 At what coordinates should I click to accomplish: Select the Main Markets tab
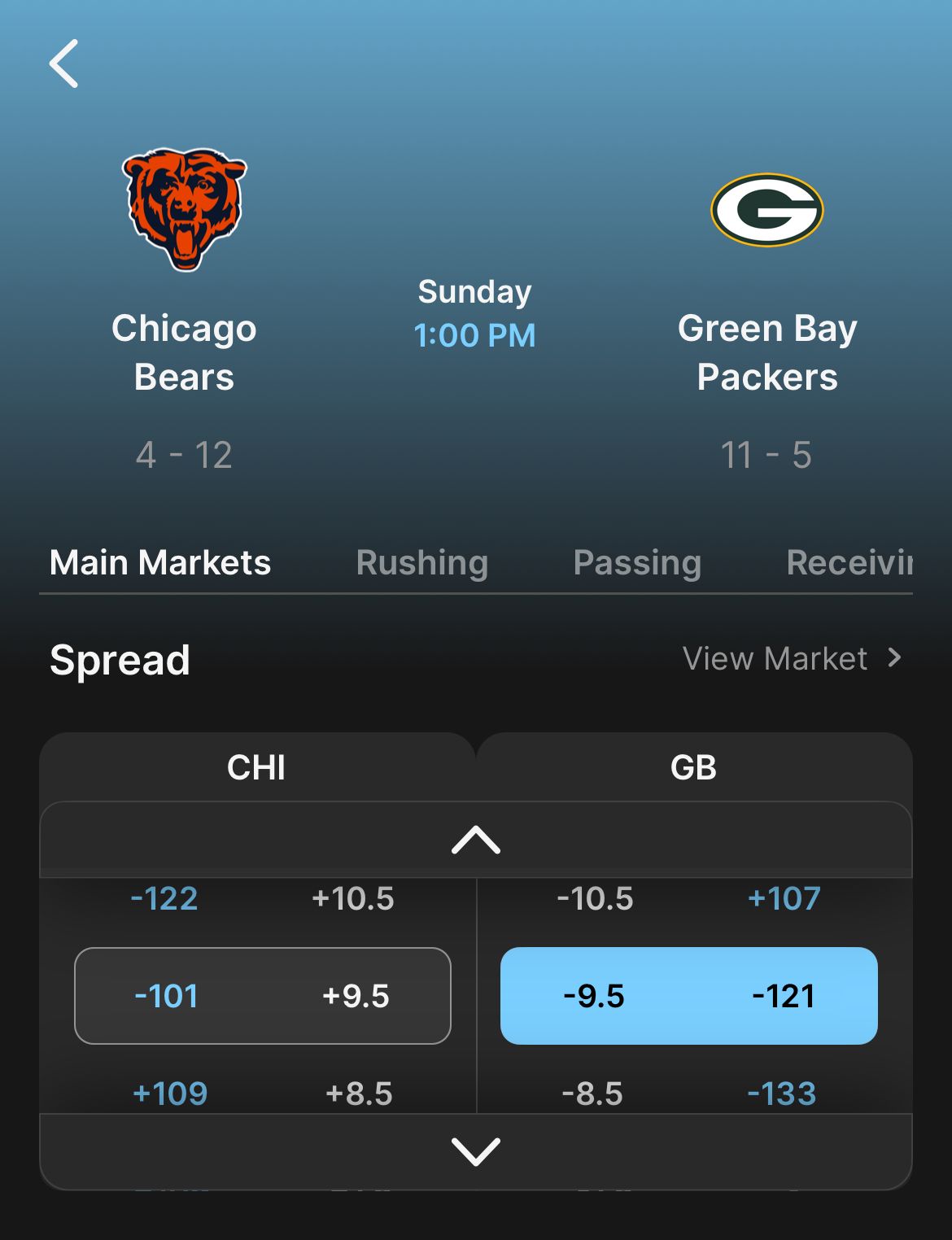click(x=160, y=562)
